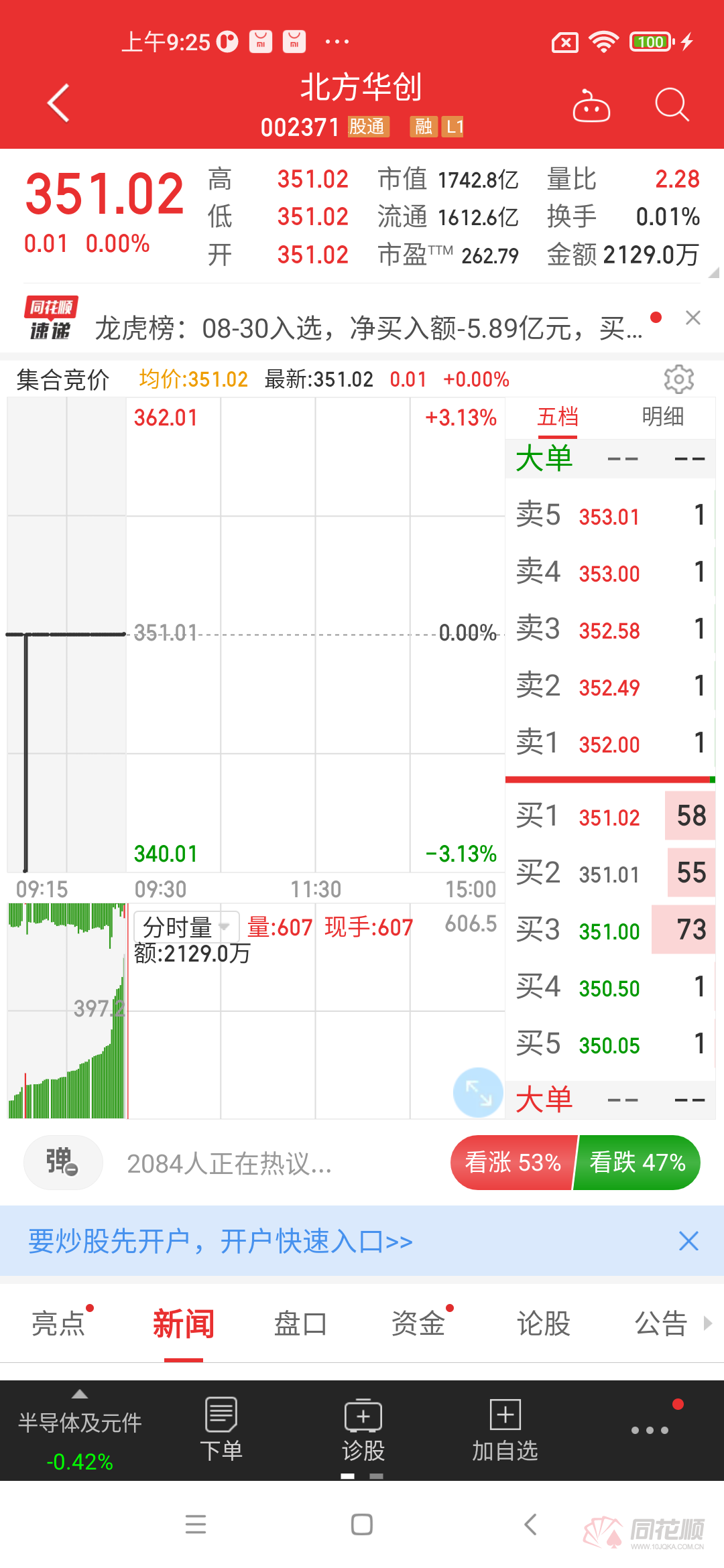Viewport: 724px width, 1568px height.
Task: Vote 看跌 47%
Action: coord(638,1163)
